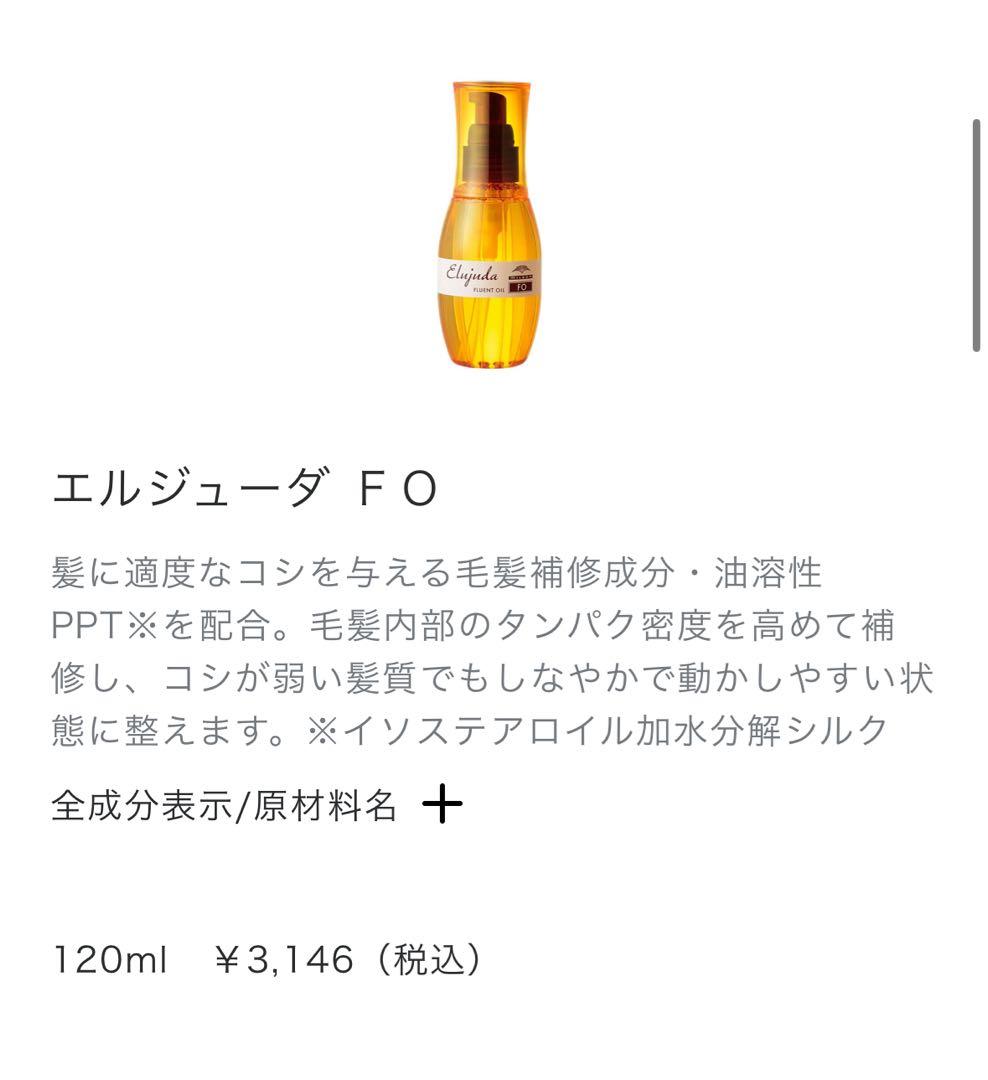
Task: Expand the 全成分表示/原材料名 section
Action: pyautogui.click(x=441, y=805)
